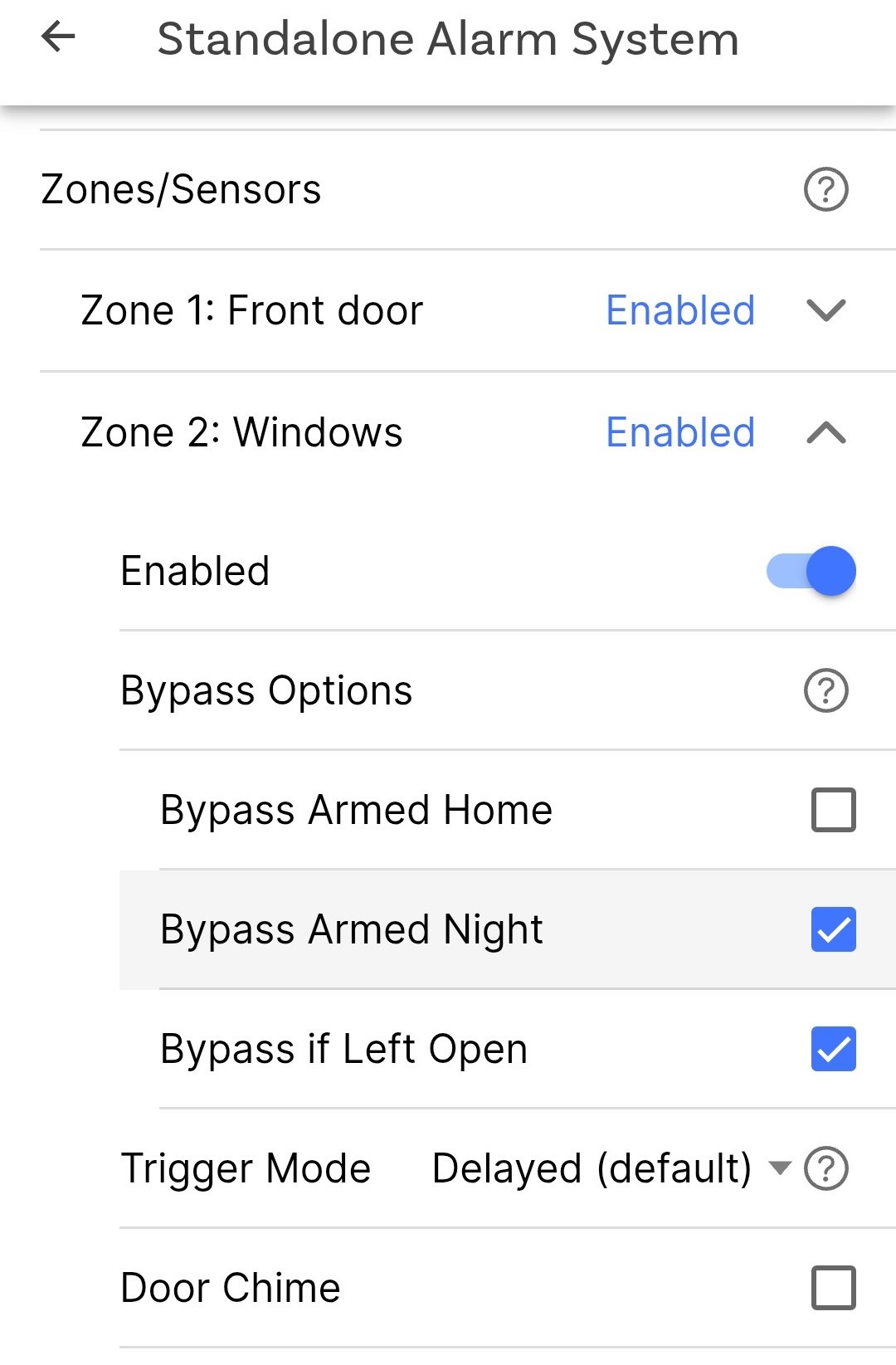The image size is (896, 1365).
Task: Expand Zone 1: Front door
Action: click(x=825, y=310)
